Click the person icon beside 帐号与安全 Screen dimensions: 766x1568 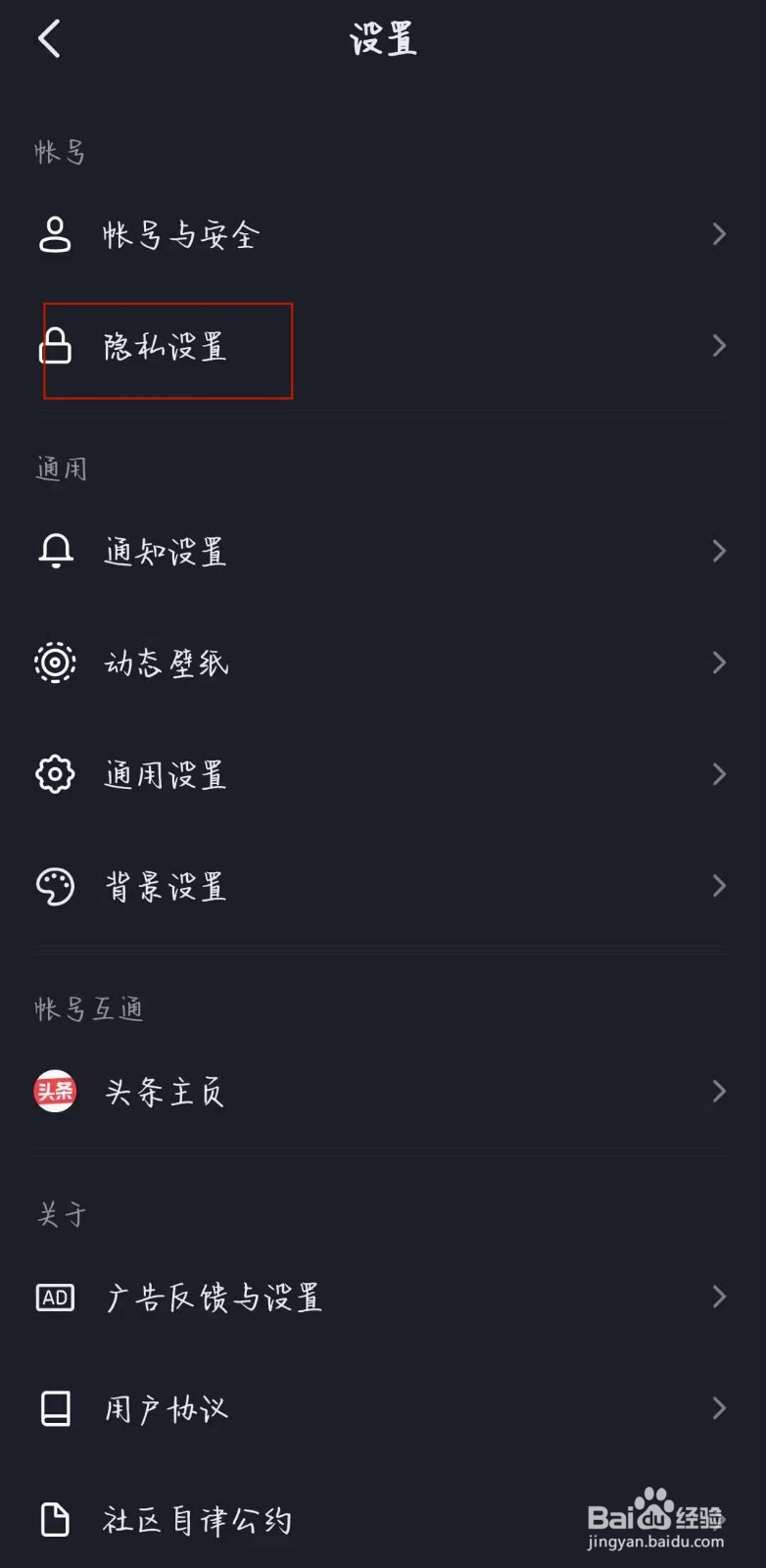[55, 234]
